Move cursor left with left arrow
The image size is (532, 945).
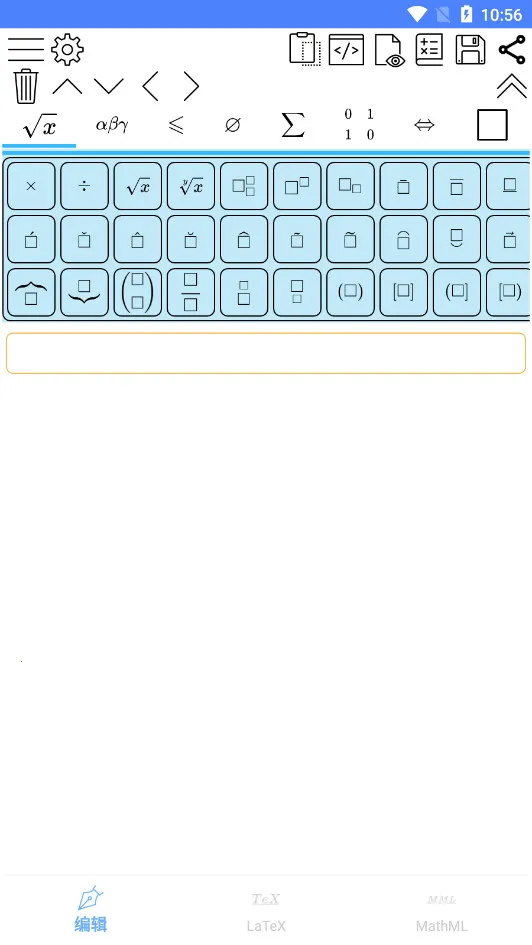click(151, 86)
